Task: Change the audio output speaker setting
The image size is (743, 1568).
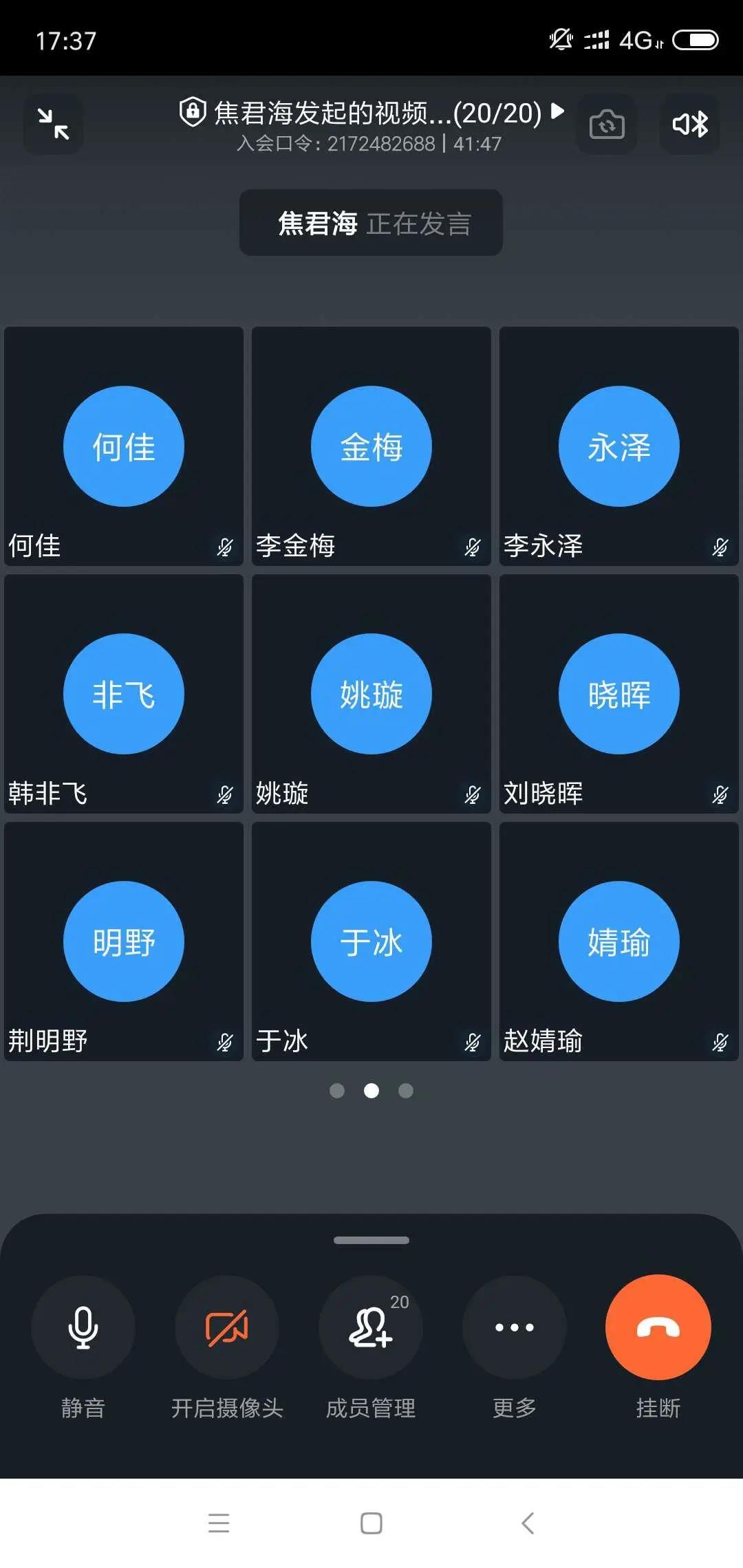Action: pos(690,124)
